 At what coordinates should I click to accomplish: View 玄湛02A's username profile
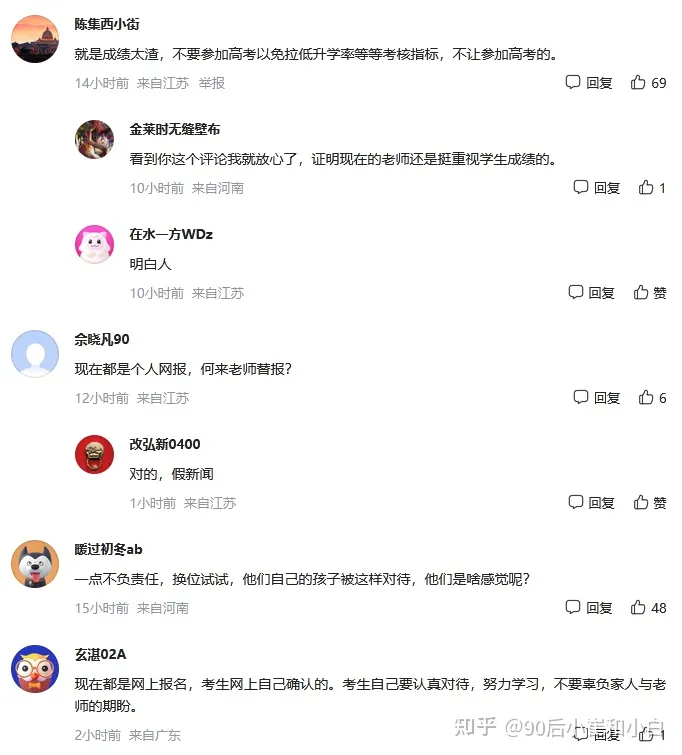click(100, 654)
